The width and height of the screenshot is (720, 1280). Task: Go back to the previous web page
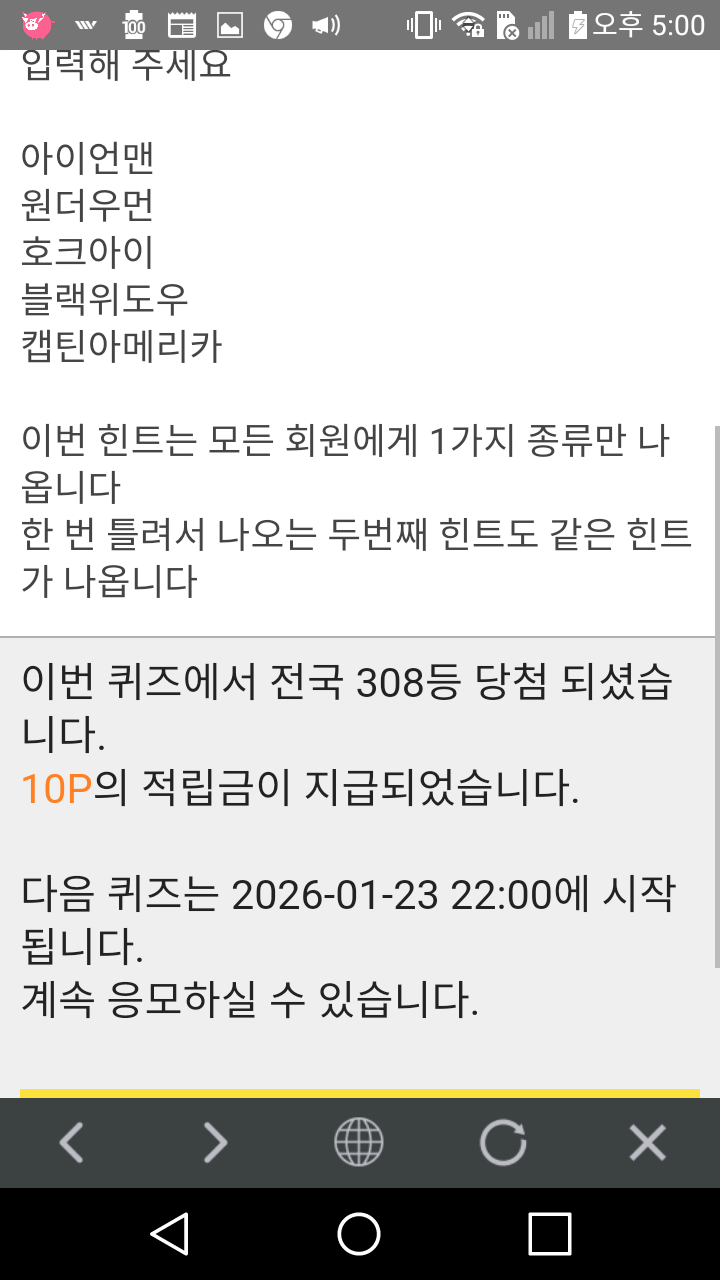71,1142
